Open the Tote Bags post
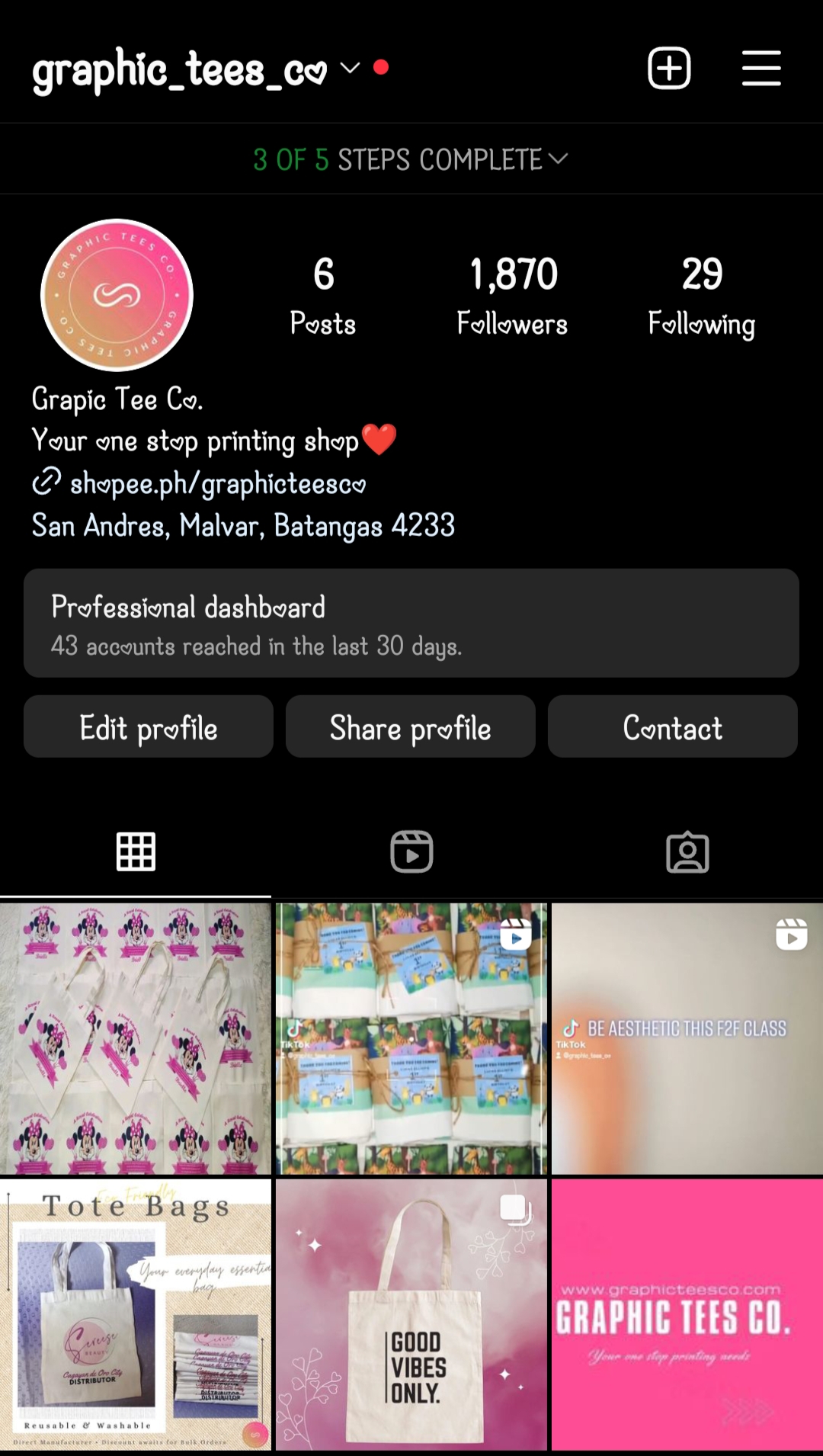823x1456 pixels. click(x=136, y=1314)
